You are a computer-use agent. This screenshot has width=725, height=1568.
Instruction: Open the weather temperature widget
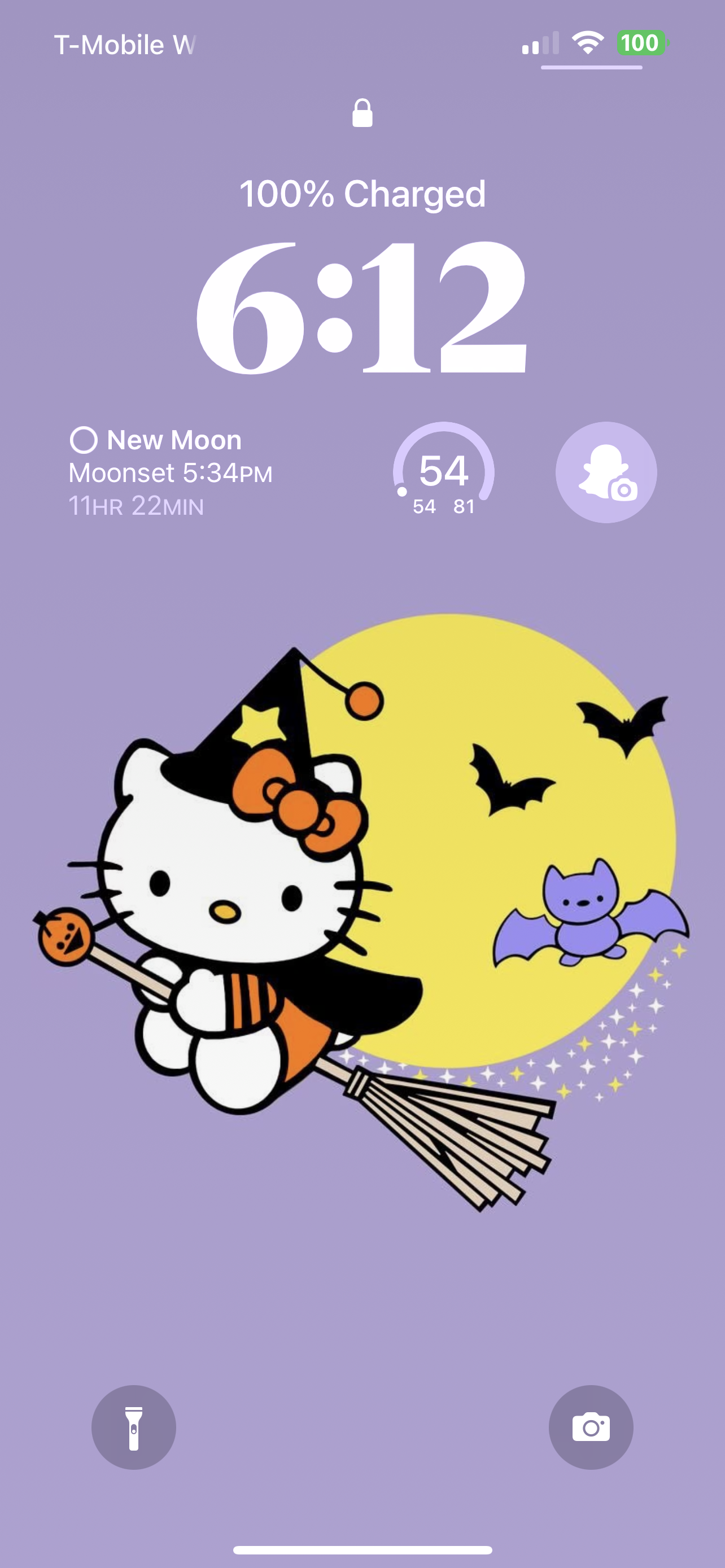(x=444, y=472)
